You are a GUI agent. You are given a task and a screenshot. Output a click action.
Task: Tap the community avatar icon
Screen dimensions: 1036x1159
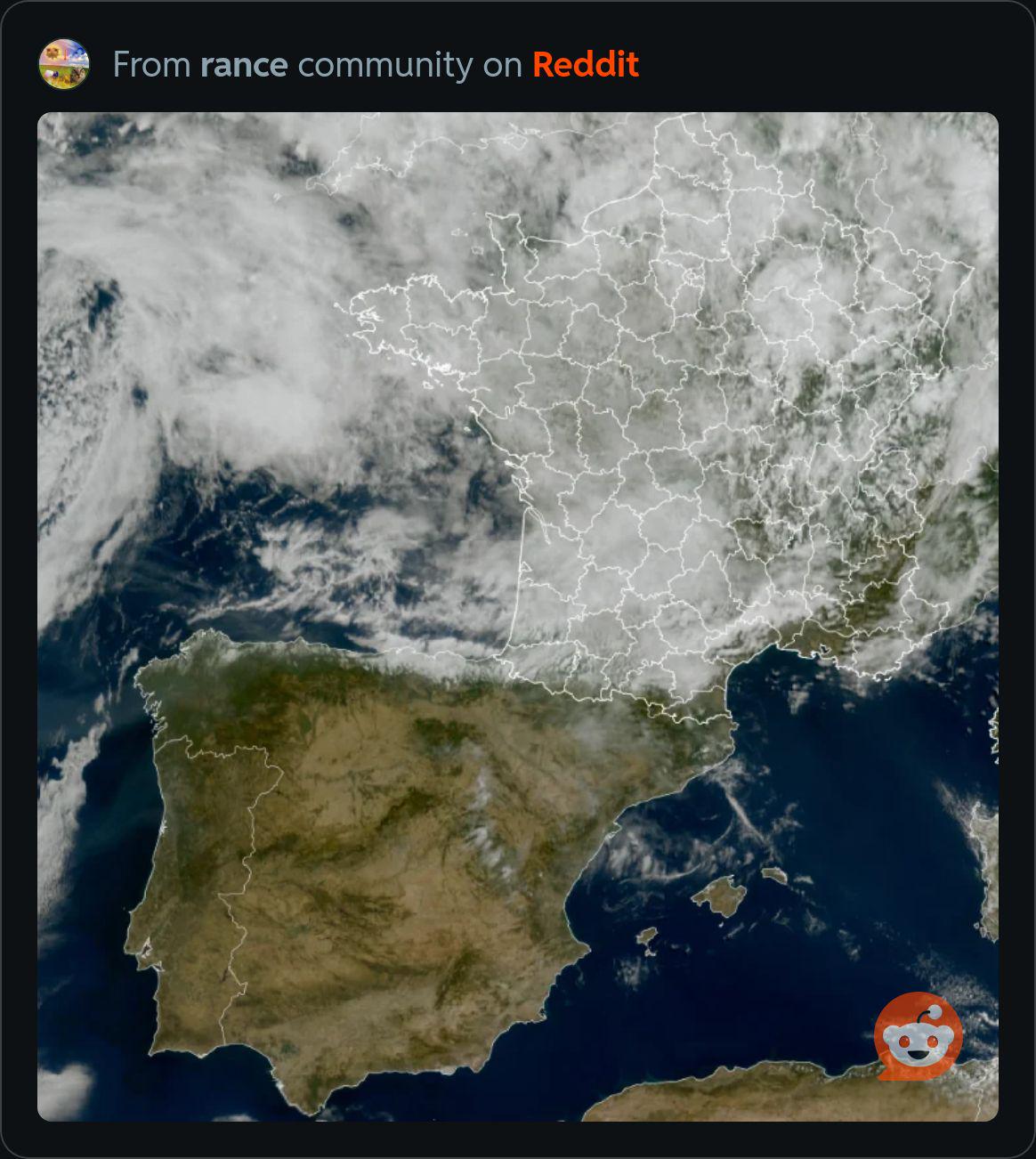click(x=64, y=64)
